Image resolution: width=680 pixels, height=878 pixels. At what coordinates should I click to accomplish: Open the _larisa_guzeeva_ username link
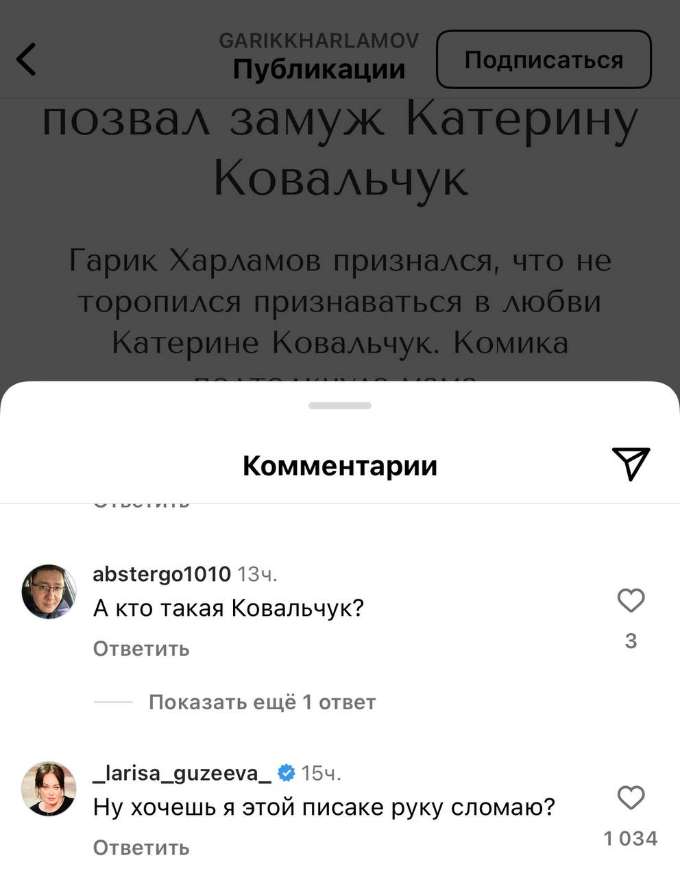pyautogui.click(x=181, y=772)
